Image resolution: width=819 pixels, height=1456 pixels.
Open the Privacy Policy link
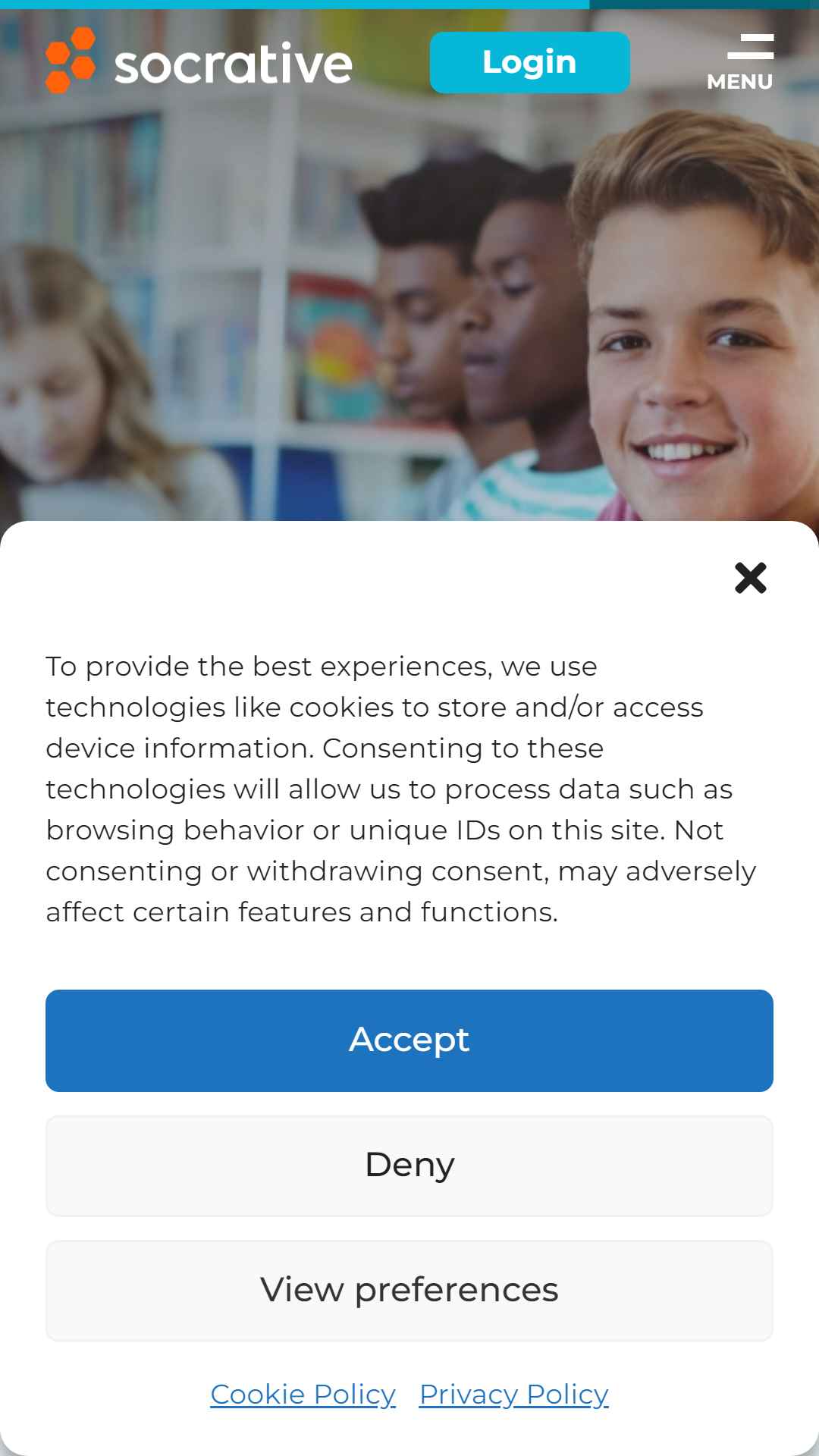514,1395
